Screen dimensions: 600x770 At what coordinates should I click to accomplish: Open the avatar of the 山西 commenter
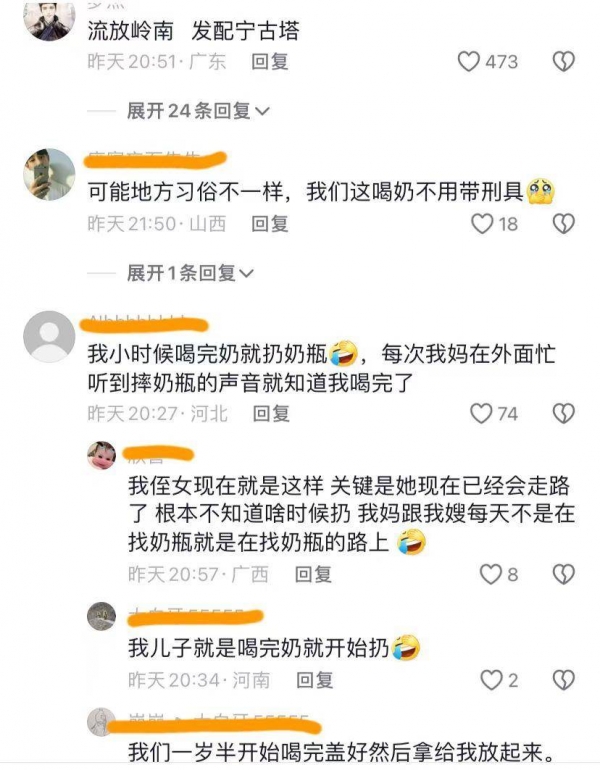point(49,174)
